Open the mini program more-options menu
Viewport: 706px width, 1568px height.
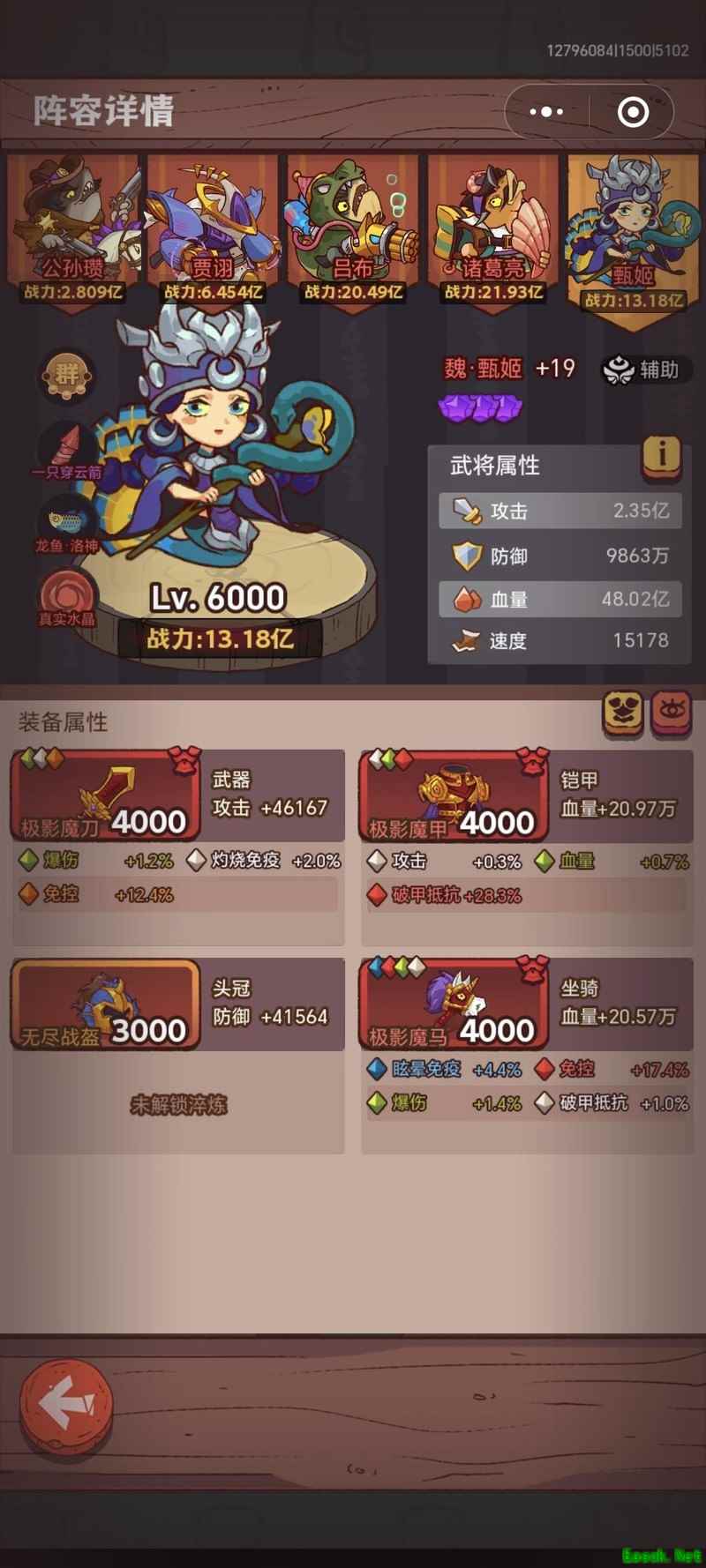coord(546,112)
